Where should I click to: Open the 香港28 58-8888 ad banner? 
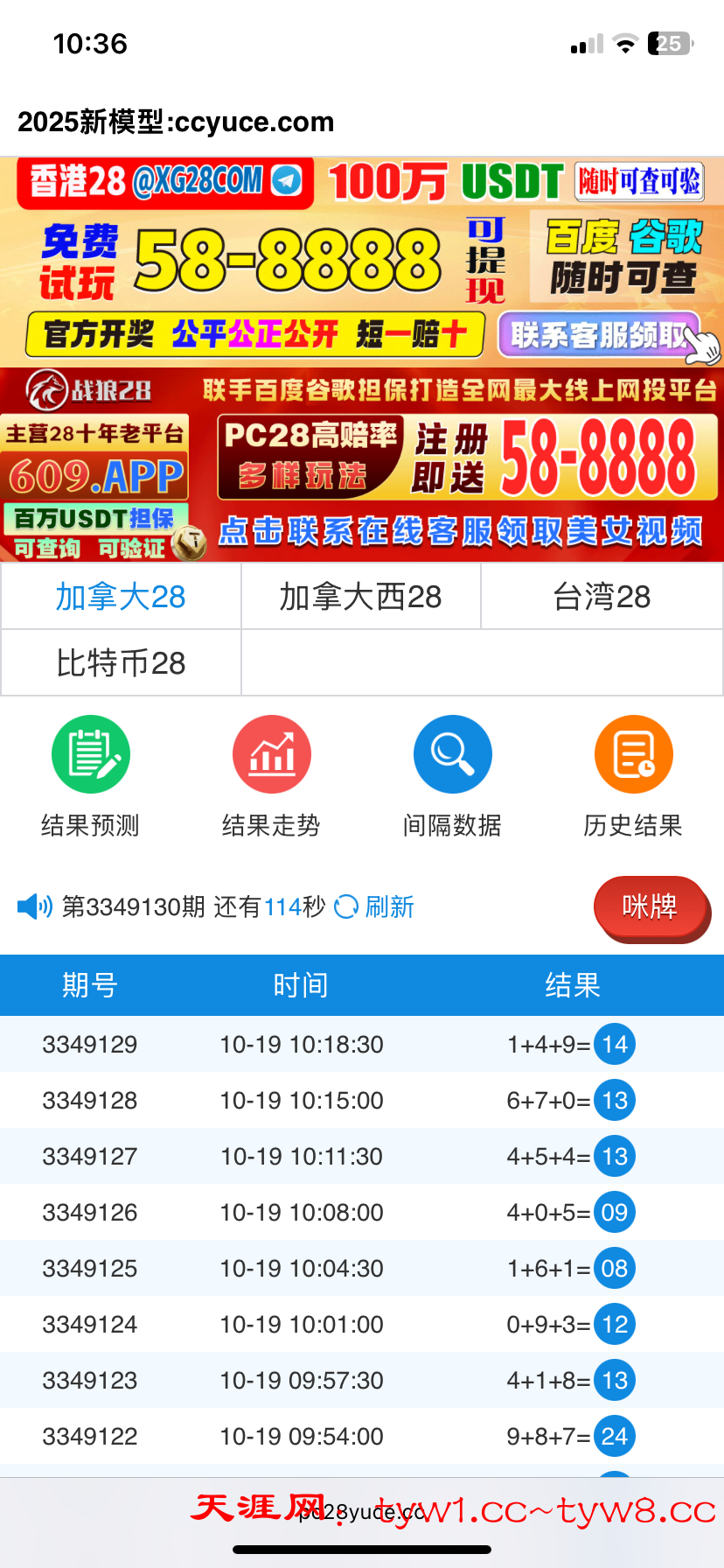362,262
